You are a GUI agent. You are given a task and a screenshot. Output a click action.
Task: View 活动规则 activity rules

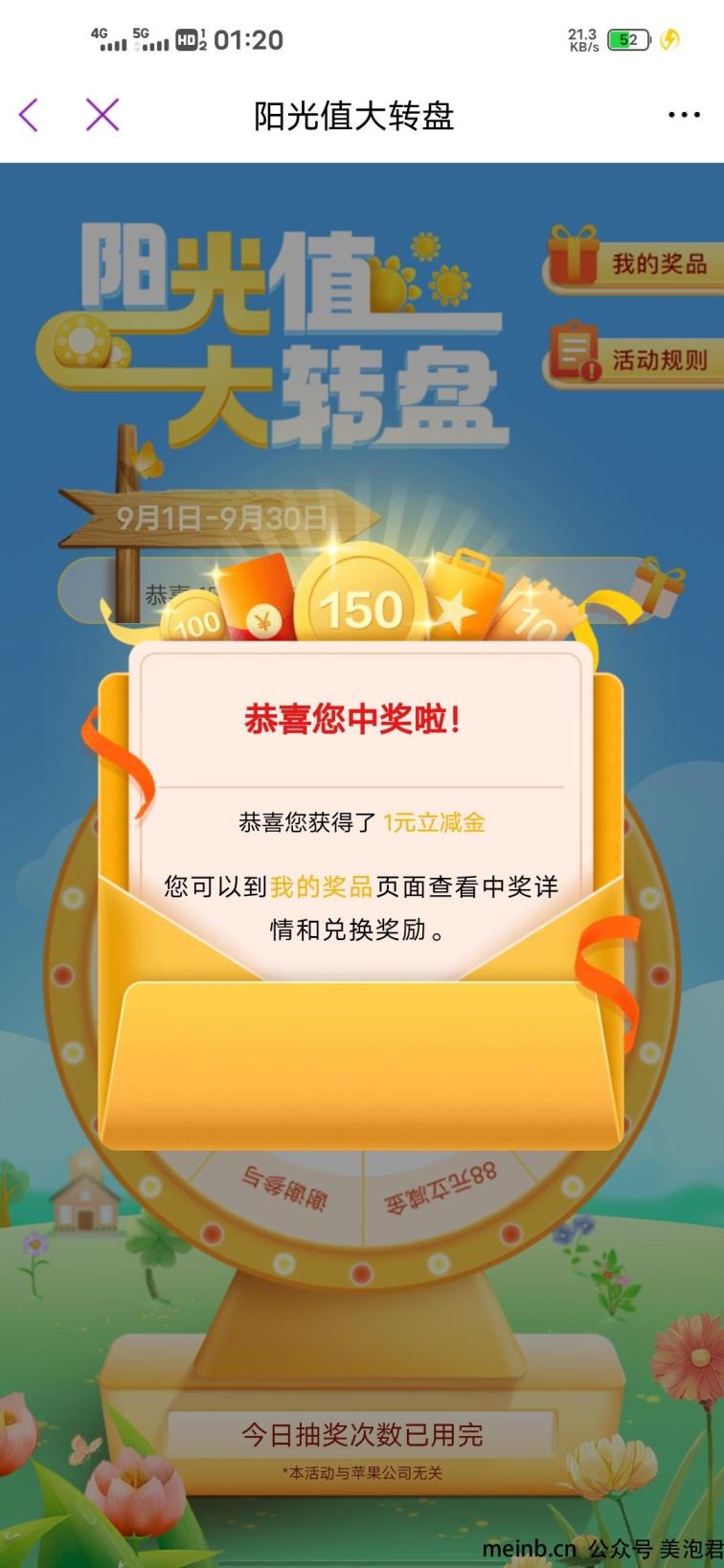634,359
